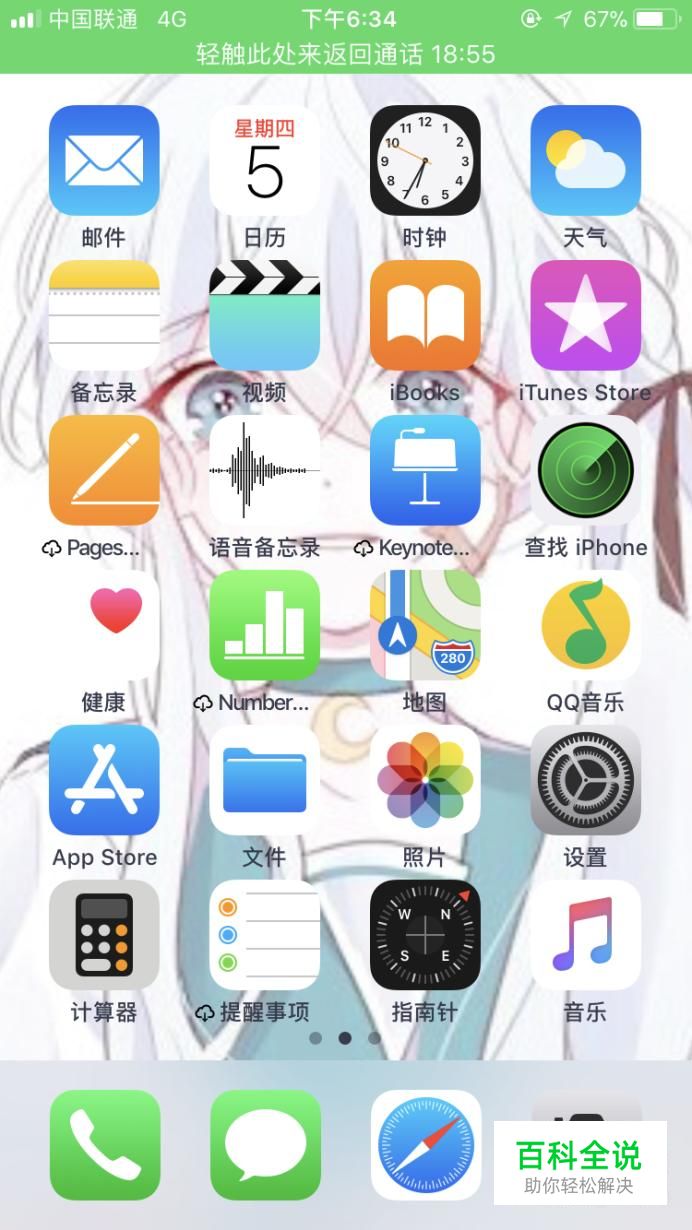Launch the 时钟 Clock app

click(x=425, y=160)
